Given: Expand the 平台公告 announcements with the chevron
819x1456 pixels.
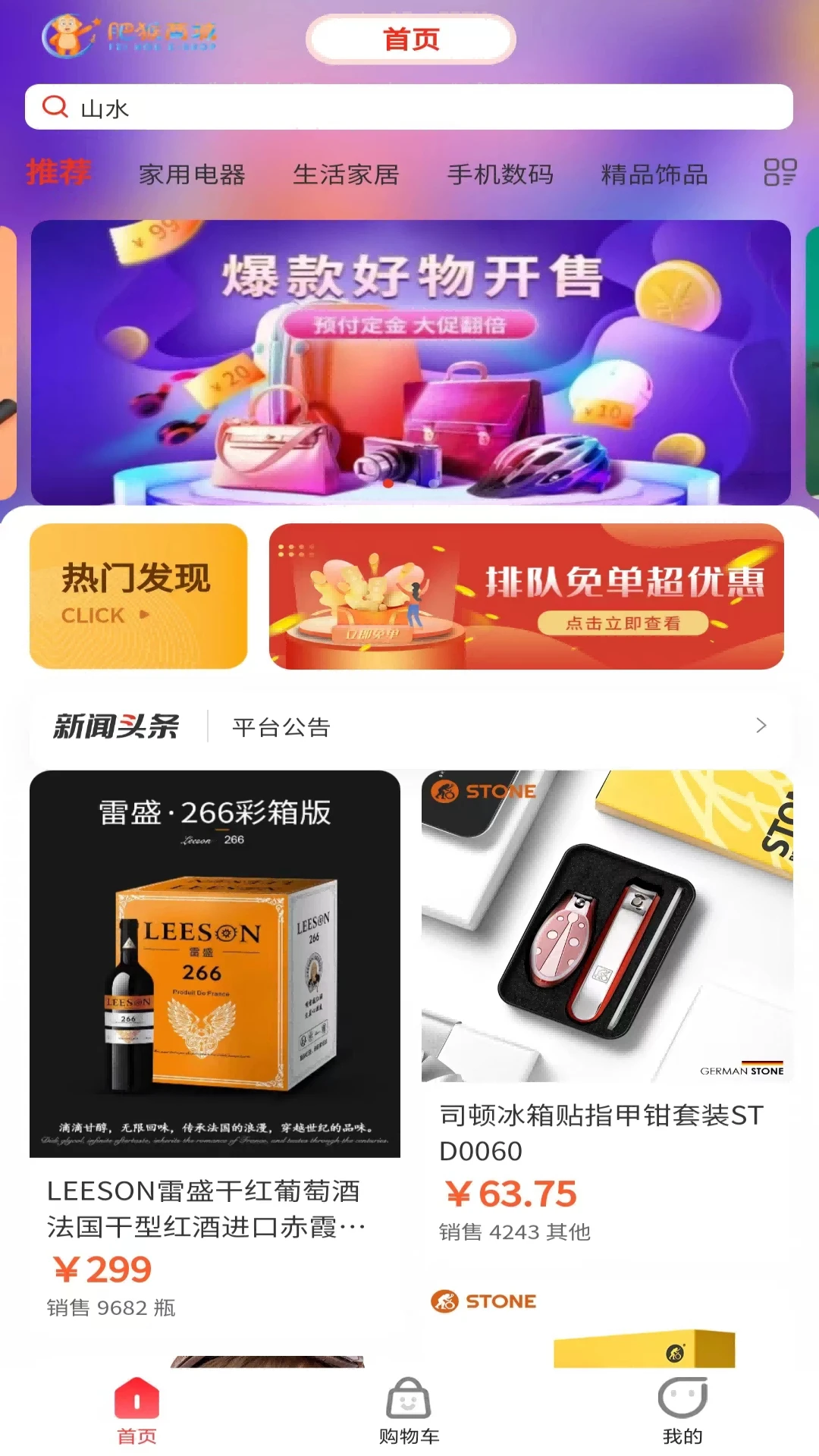Looking at the screenshot, I should (762, 726).
